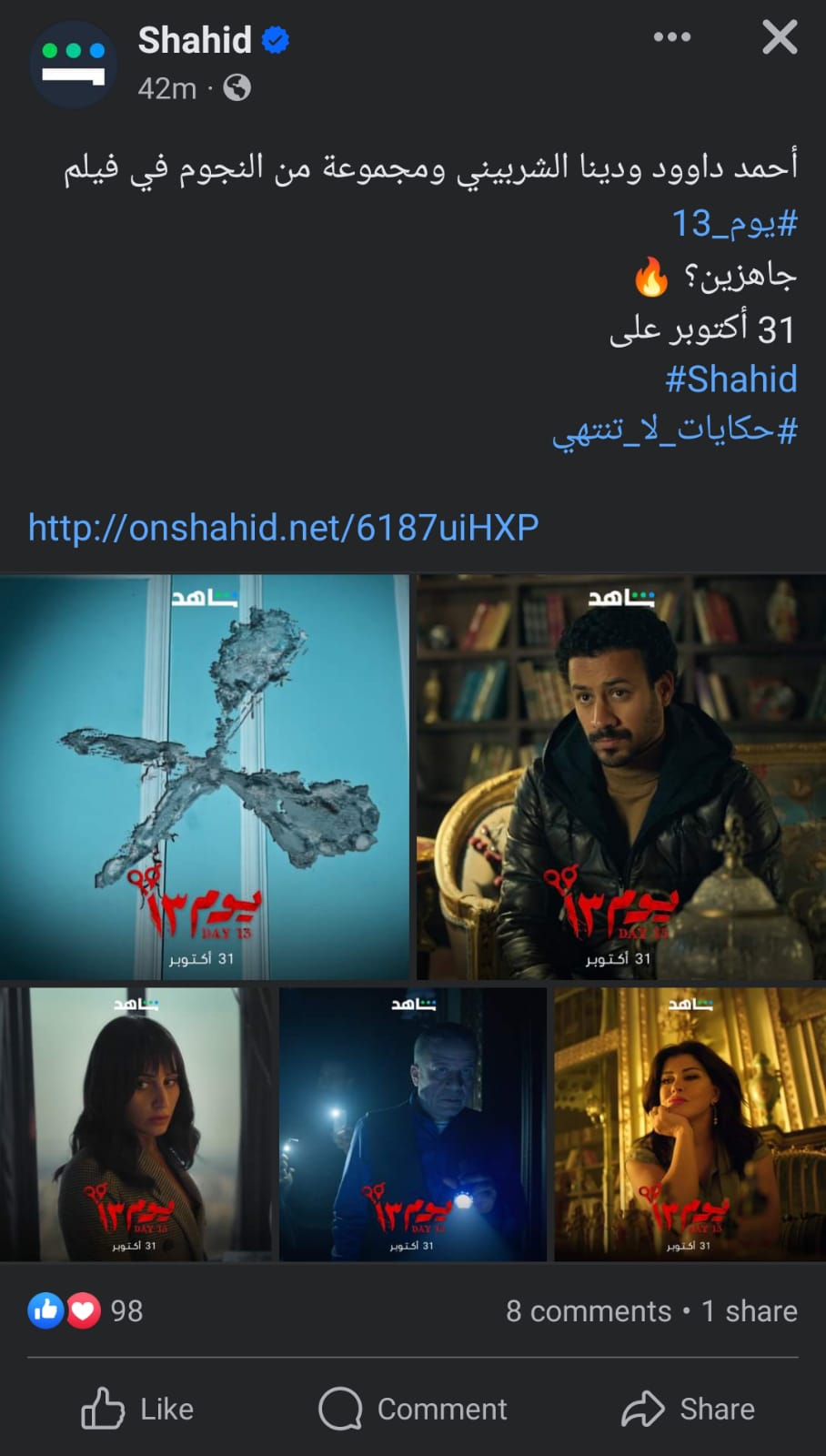View who shared this post (1 share)
This screenshot has height=1456, width=826.
coord(749,1310)
